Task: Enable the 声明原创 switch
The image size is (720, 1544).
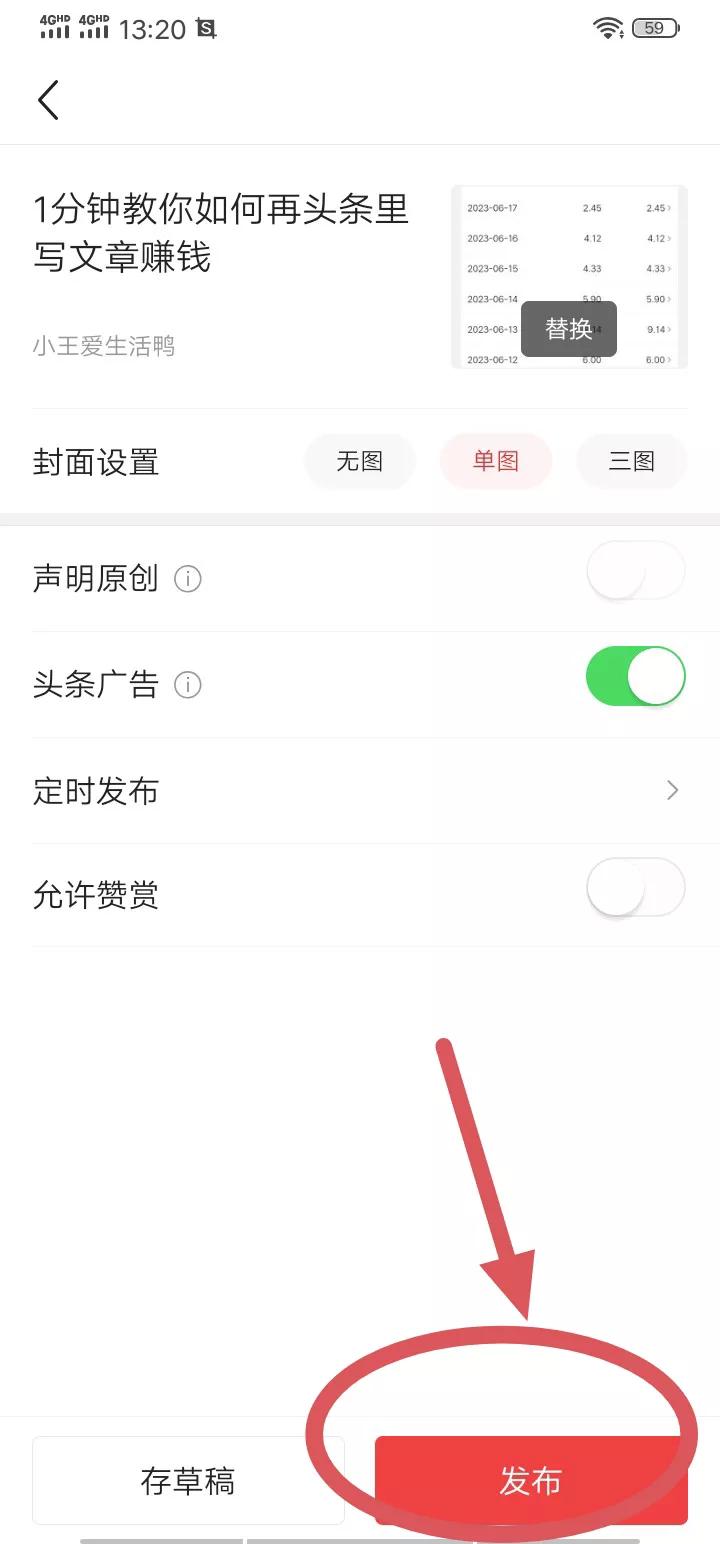Action: tap(635, 570)
